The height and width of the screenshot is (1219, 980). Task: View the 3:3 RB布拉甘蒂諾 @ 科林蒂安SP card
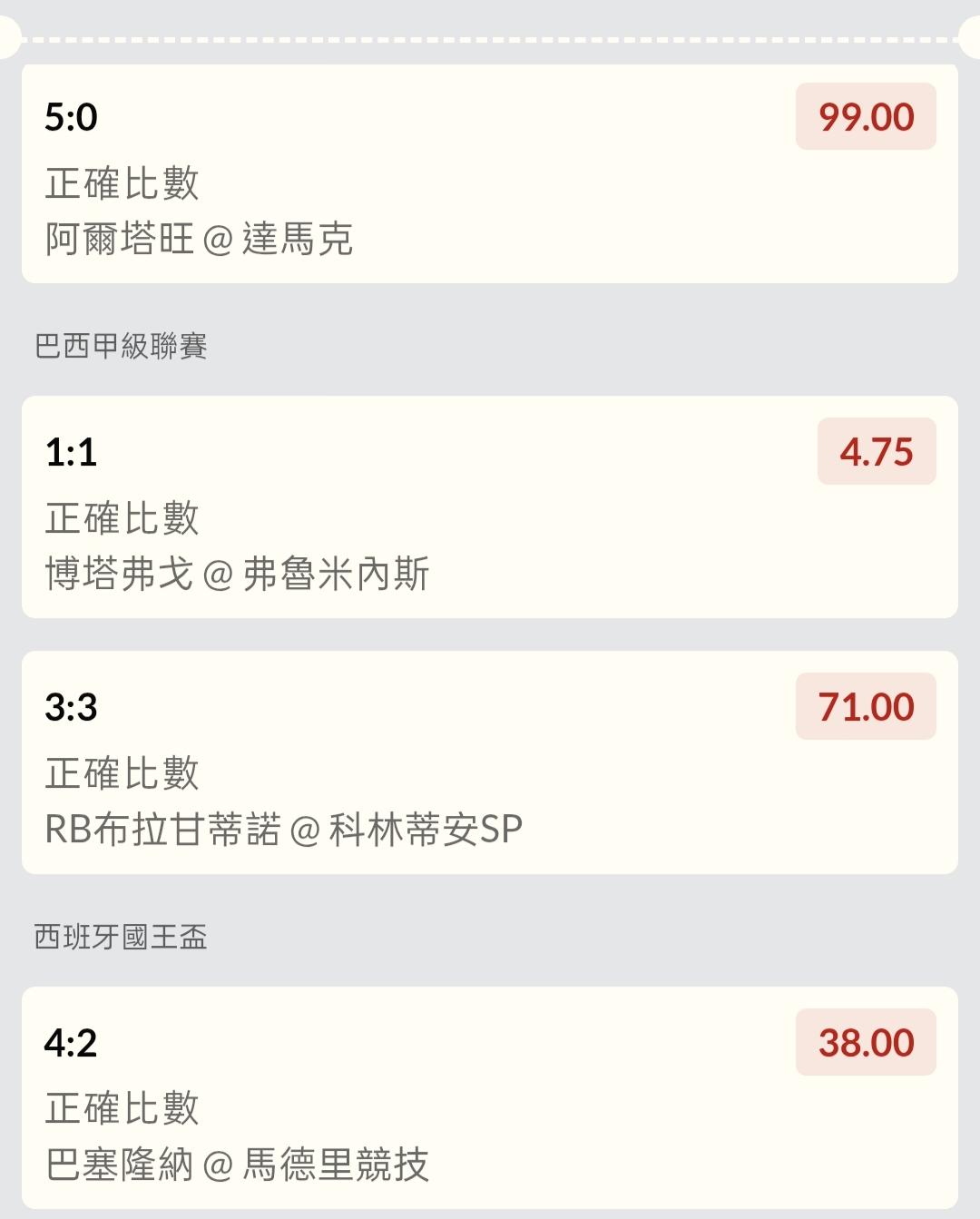point(490,762)
